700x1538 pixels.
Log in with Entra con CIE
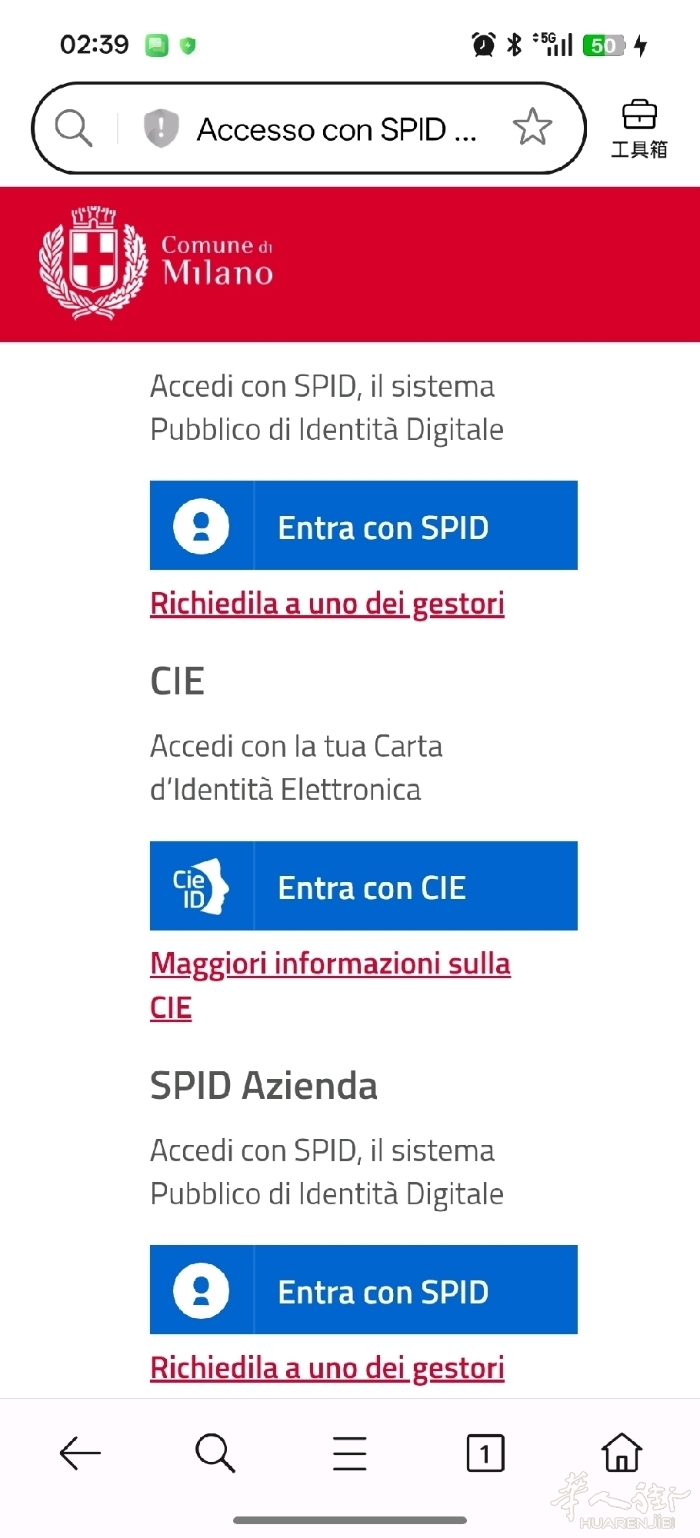click(364, 886)
